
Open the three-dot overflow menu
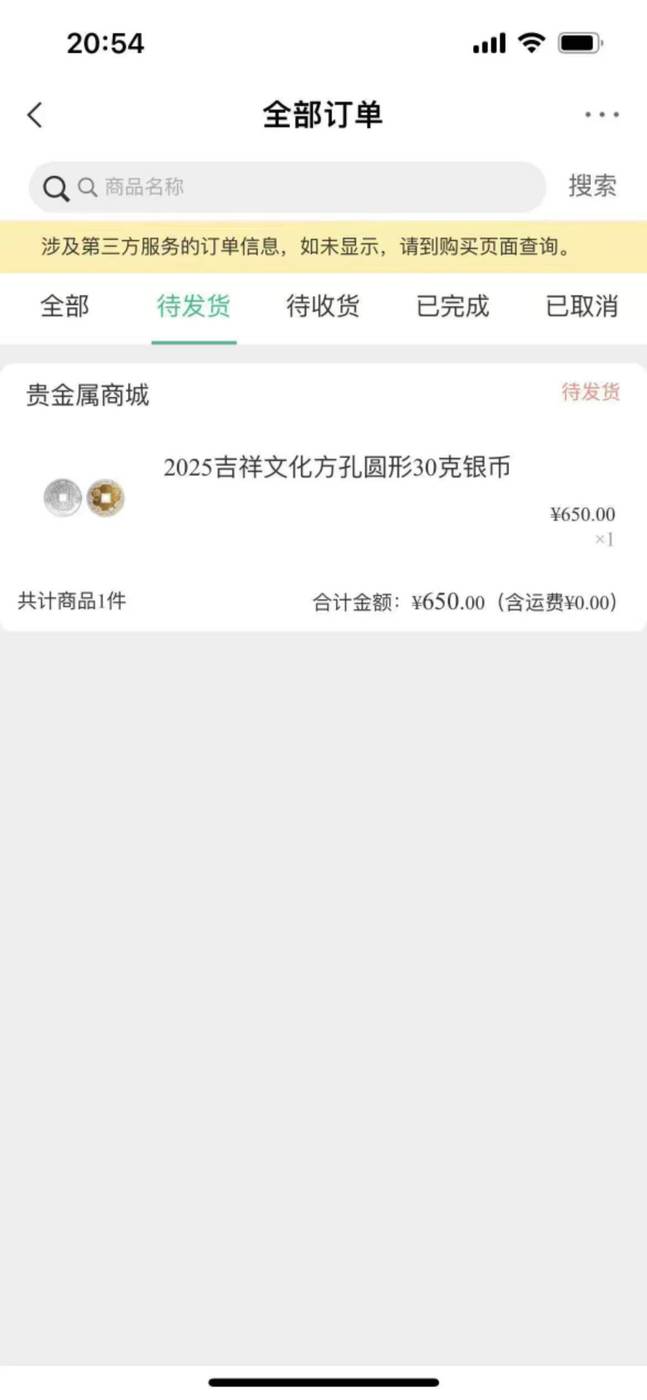(602, 115)
